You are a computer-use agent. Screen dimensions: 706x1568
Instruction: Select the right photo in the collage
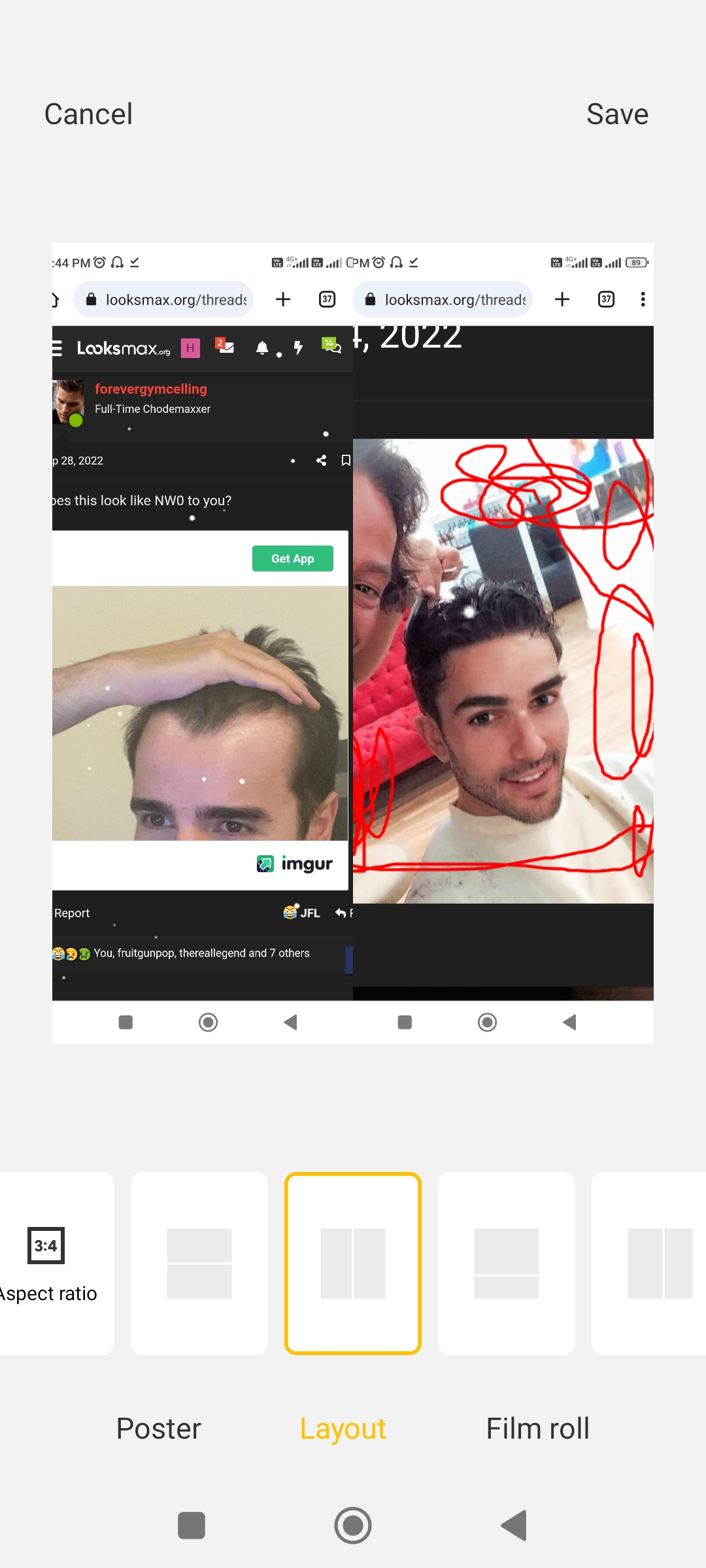click(503, 644)
